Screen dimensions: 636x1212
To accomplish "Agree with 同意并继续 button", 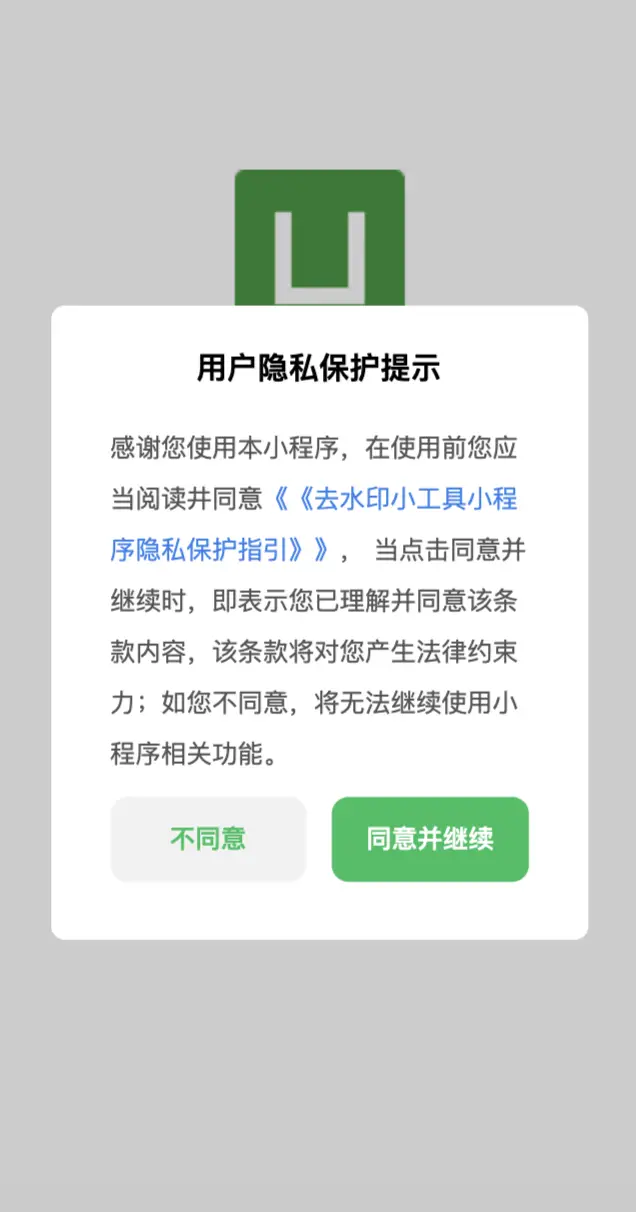I will tap(430, 839).
